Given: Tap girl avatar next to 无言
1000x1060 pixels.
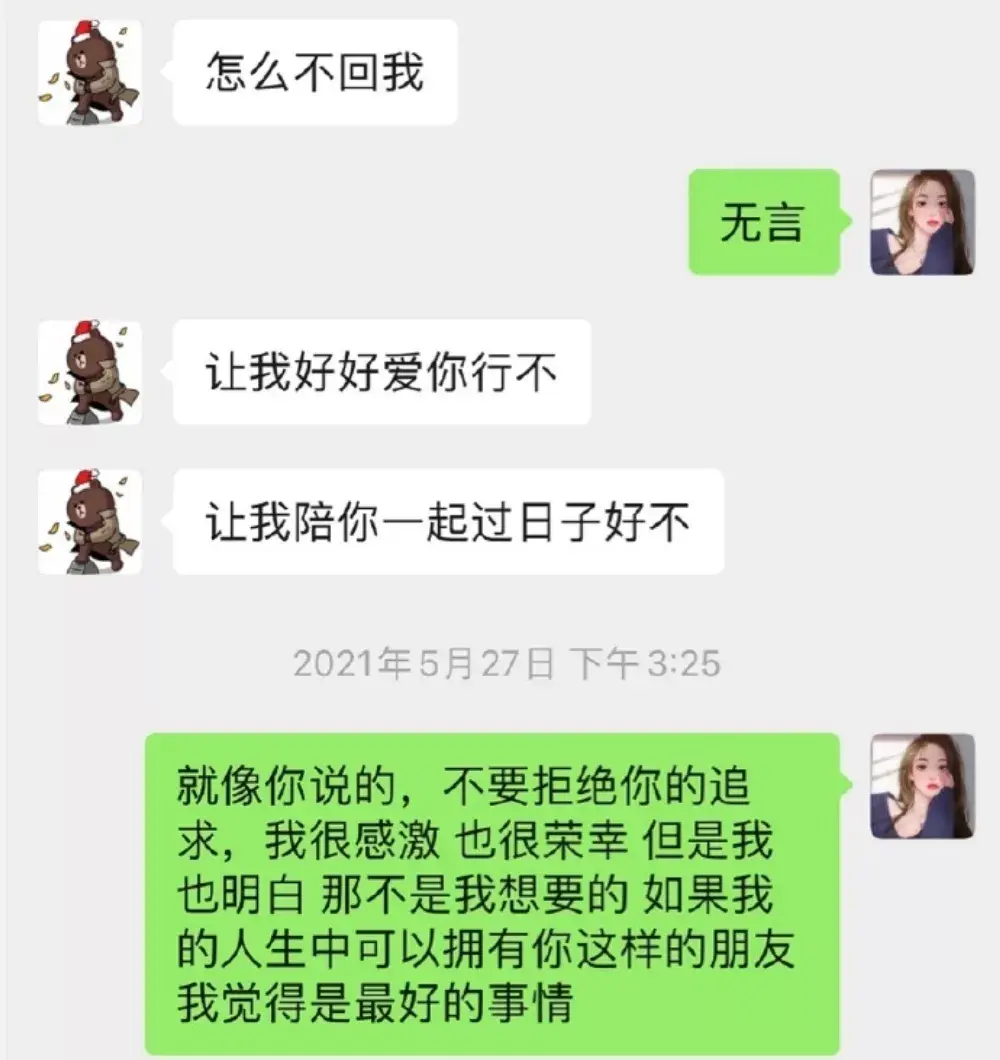Looking at the screenshot, I should 922,222.
